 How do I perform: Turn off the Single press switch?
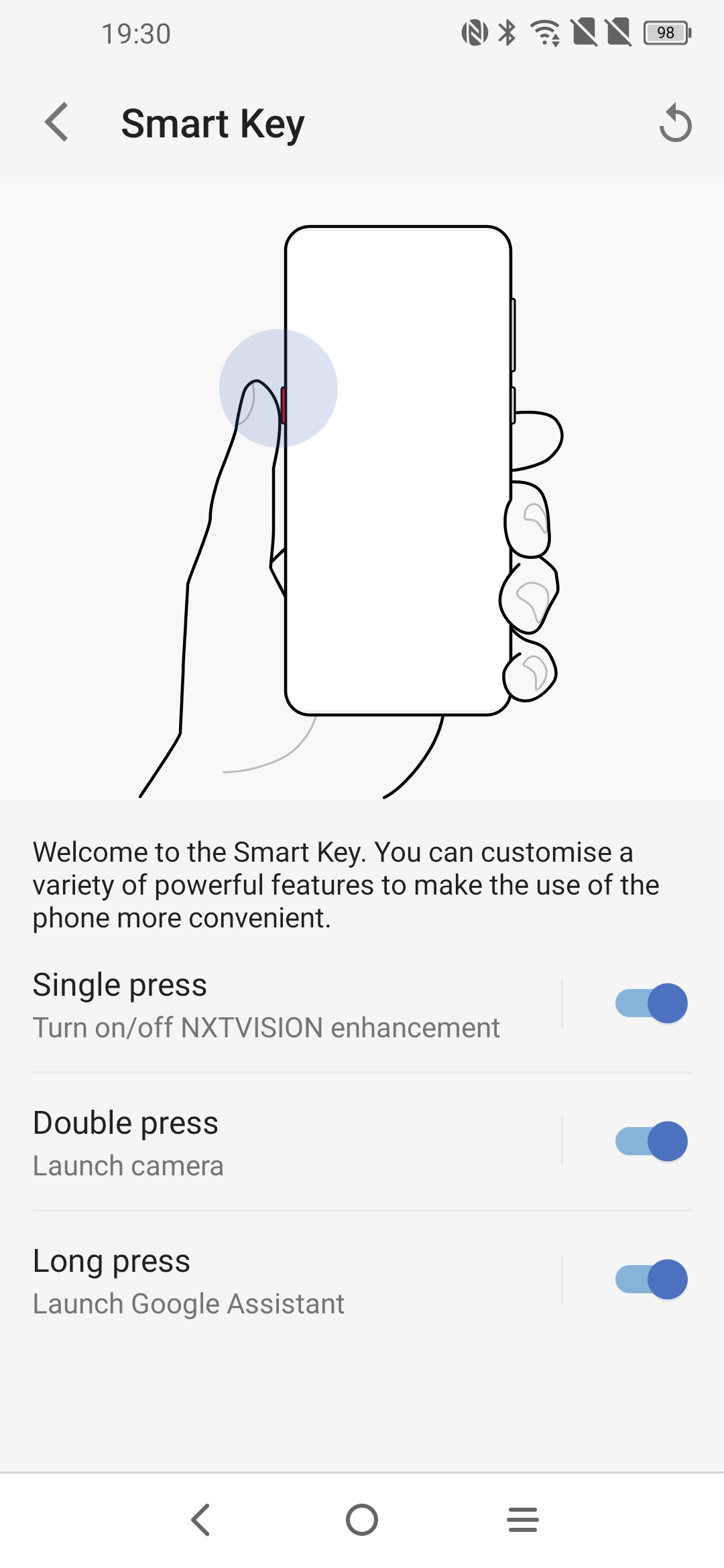(652, 1003)
